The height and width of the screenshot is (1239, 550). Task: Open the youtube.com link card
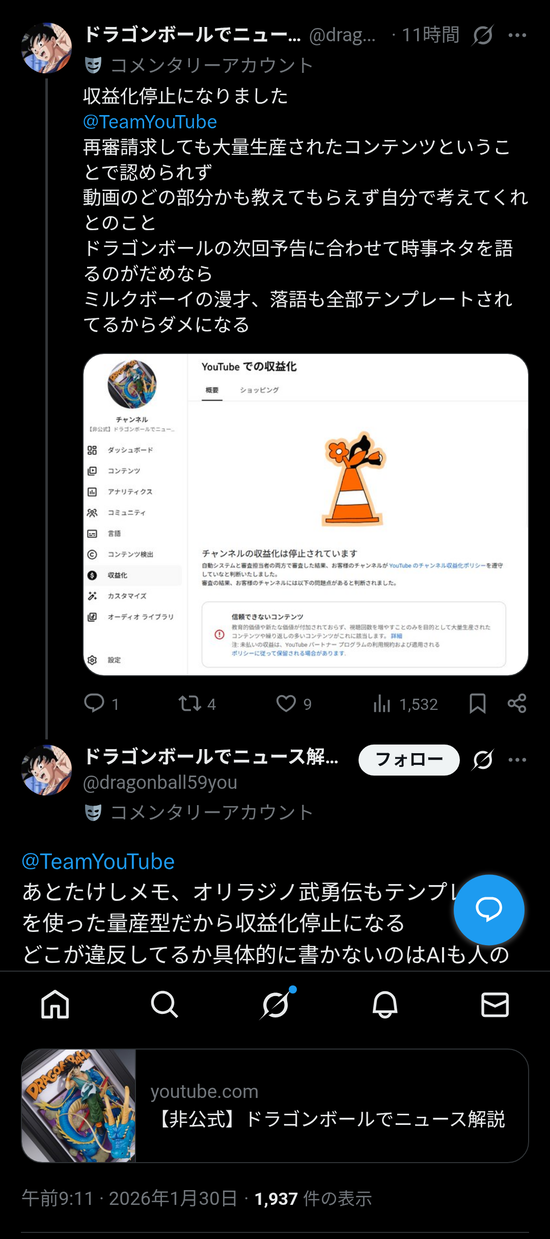tap(275, 1106)
